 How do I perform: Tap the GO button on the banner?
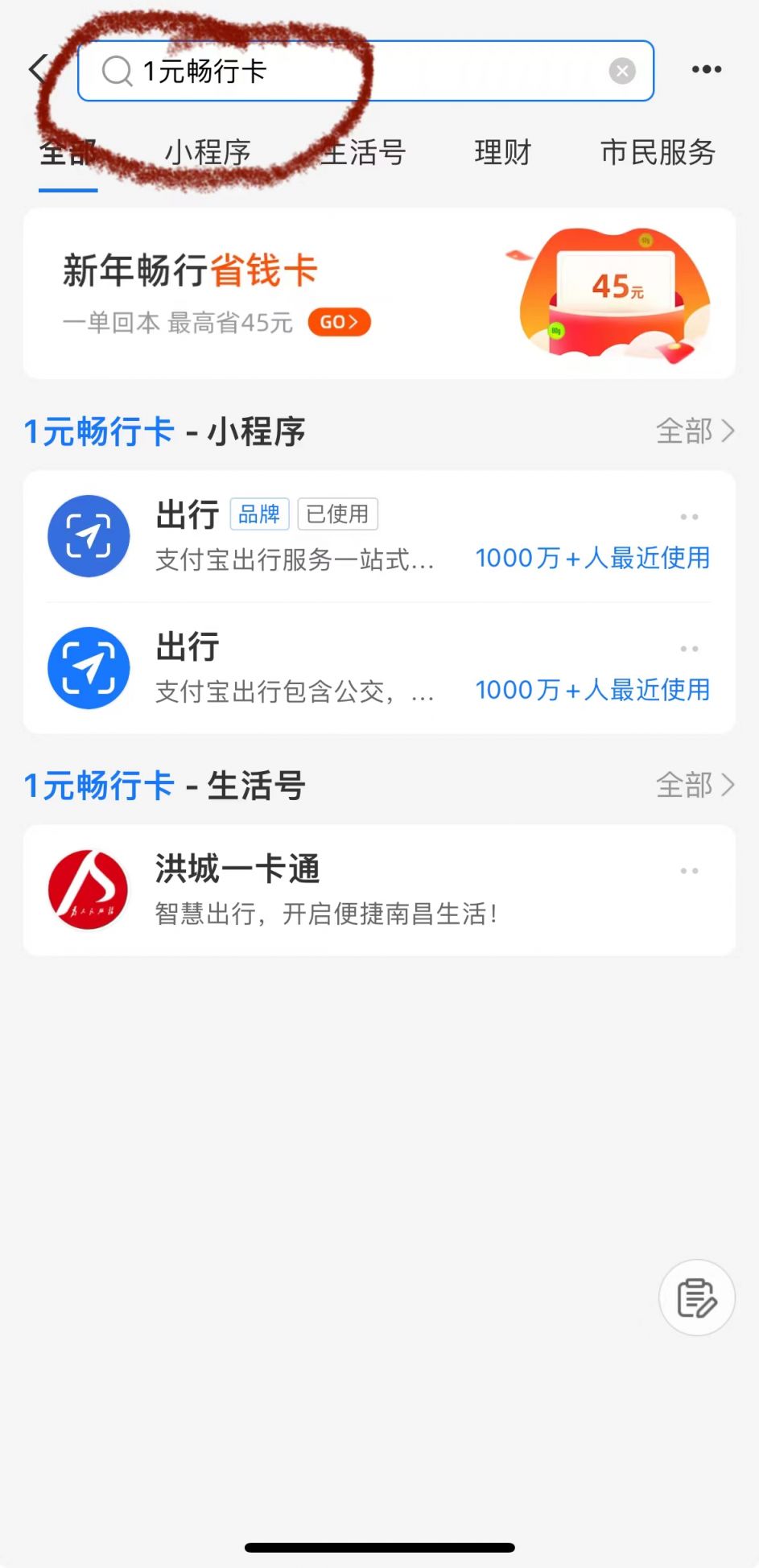point(339,322)
